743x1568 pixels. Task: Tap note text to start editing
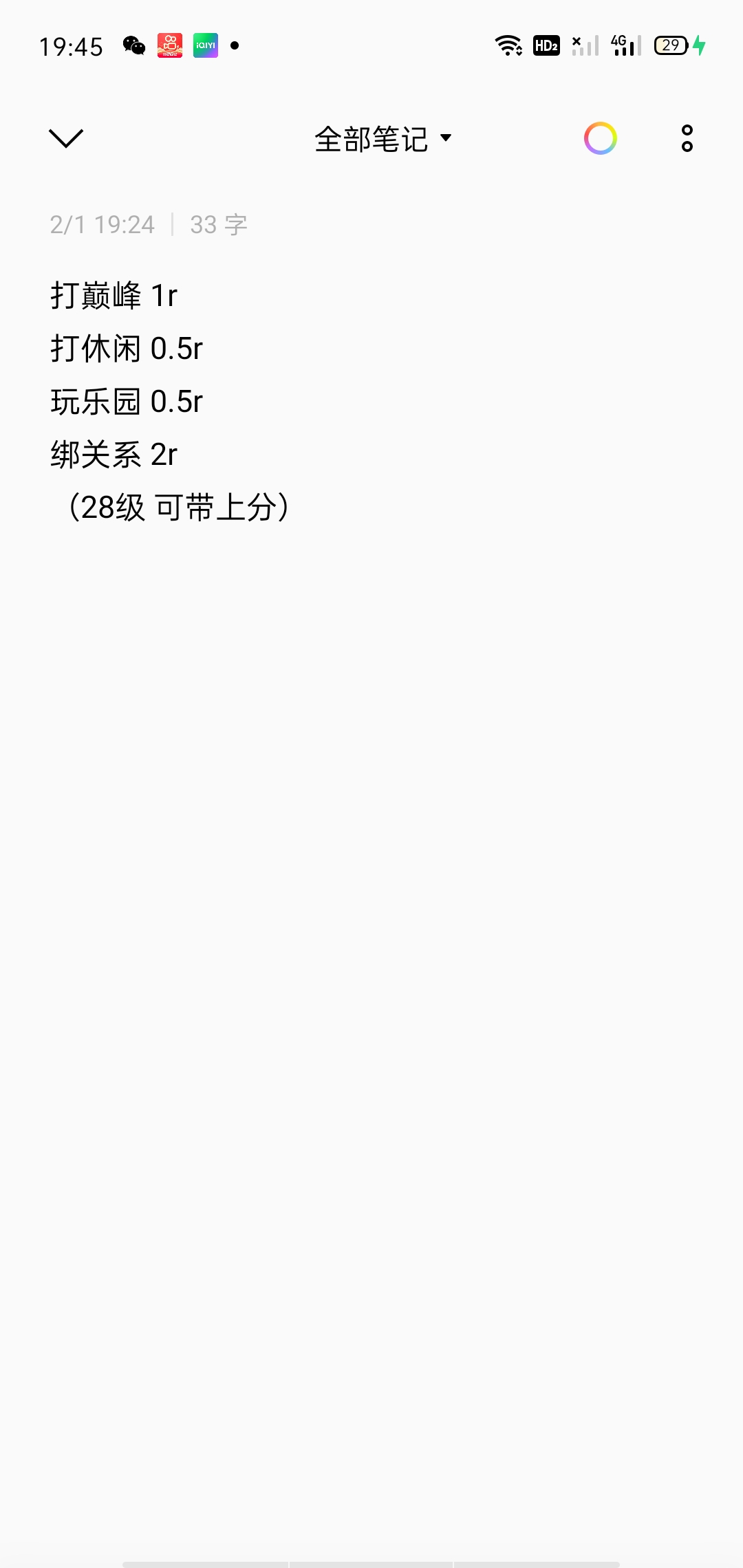click(171, 401)
